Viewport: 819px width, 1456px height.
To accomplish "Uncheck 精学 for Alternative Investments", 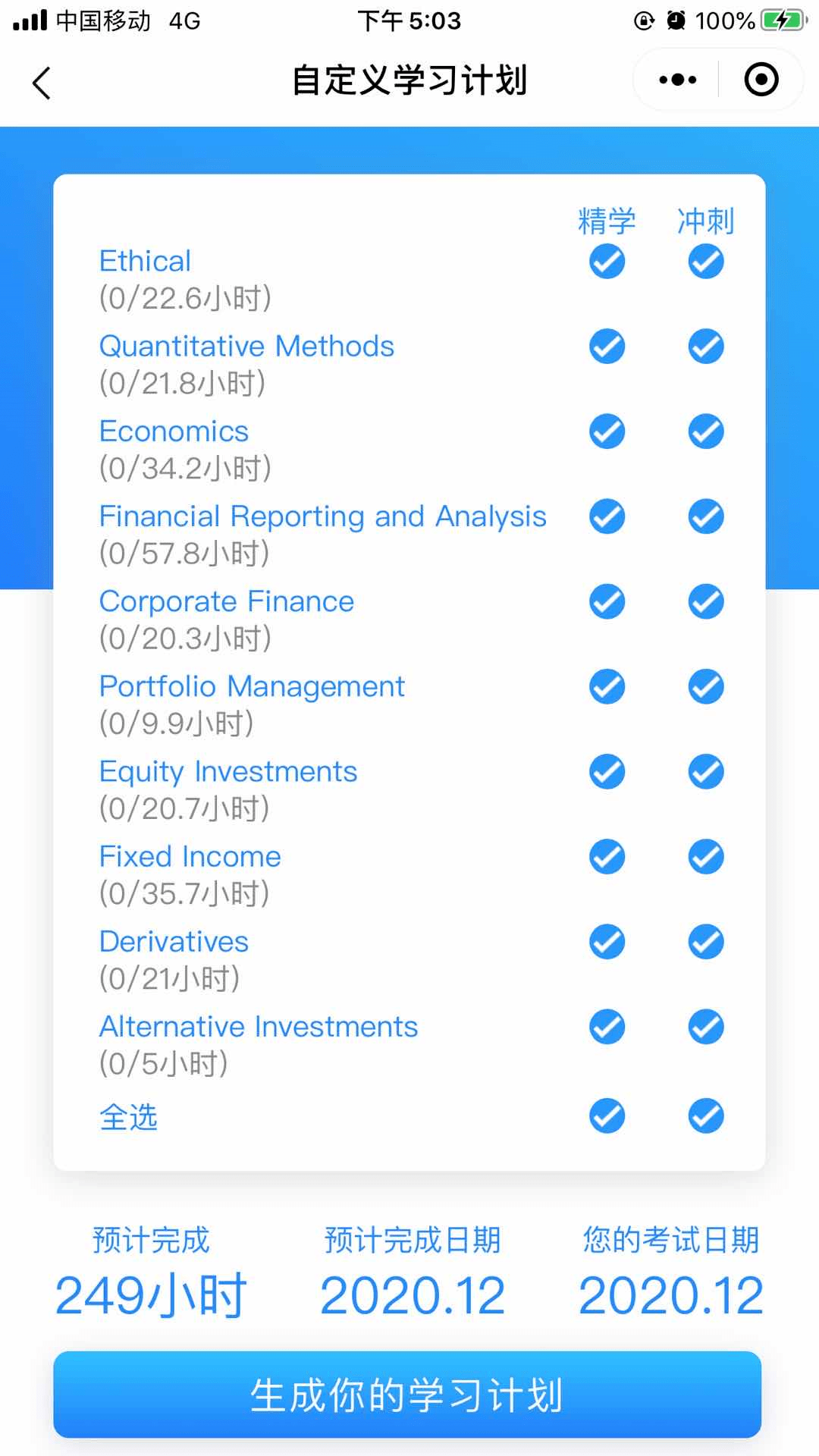I will click(607, 1027).
